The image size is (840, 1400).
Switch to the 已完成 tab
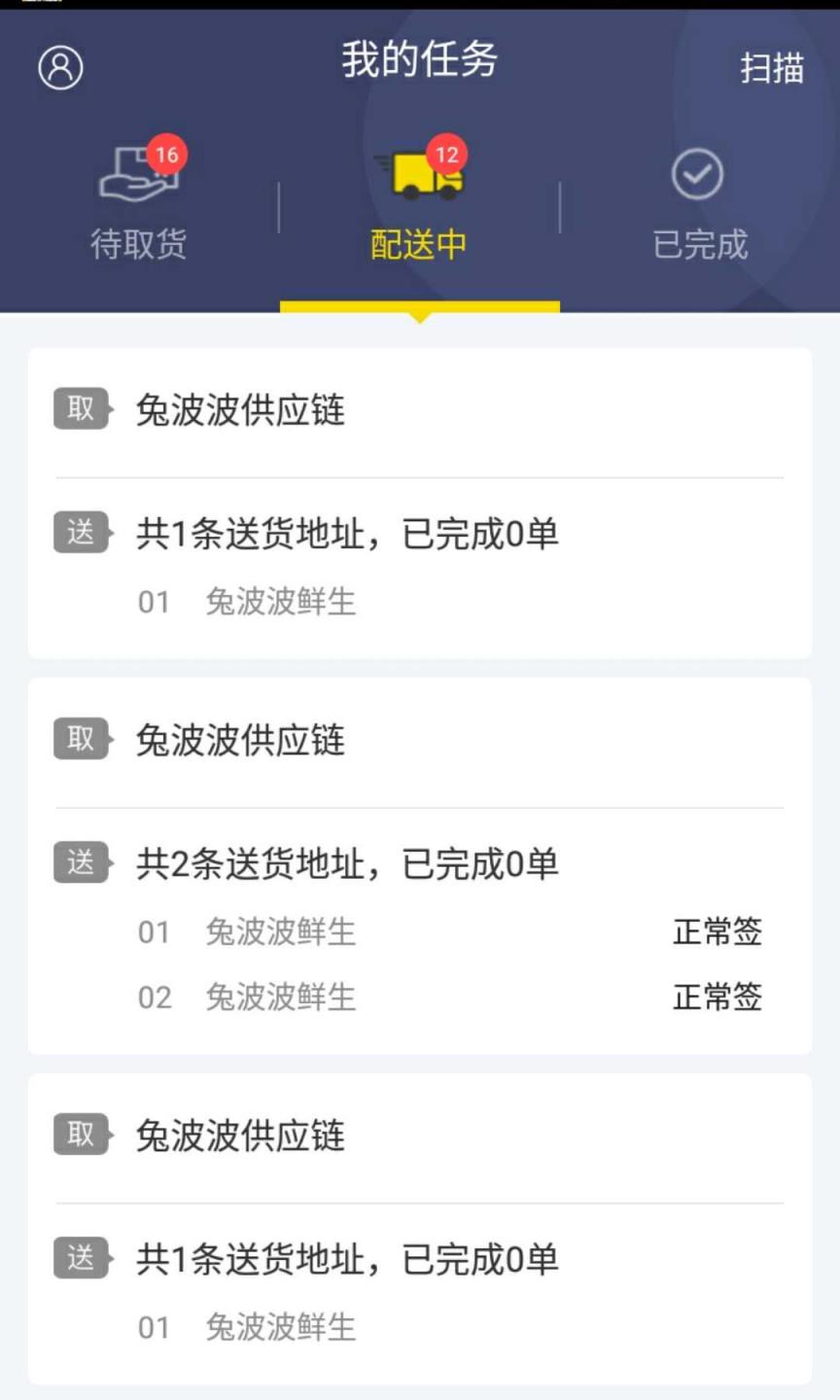(x=698, y=244)
